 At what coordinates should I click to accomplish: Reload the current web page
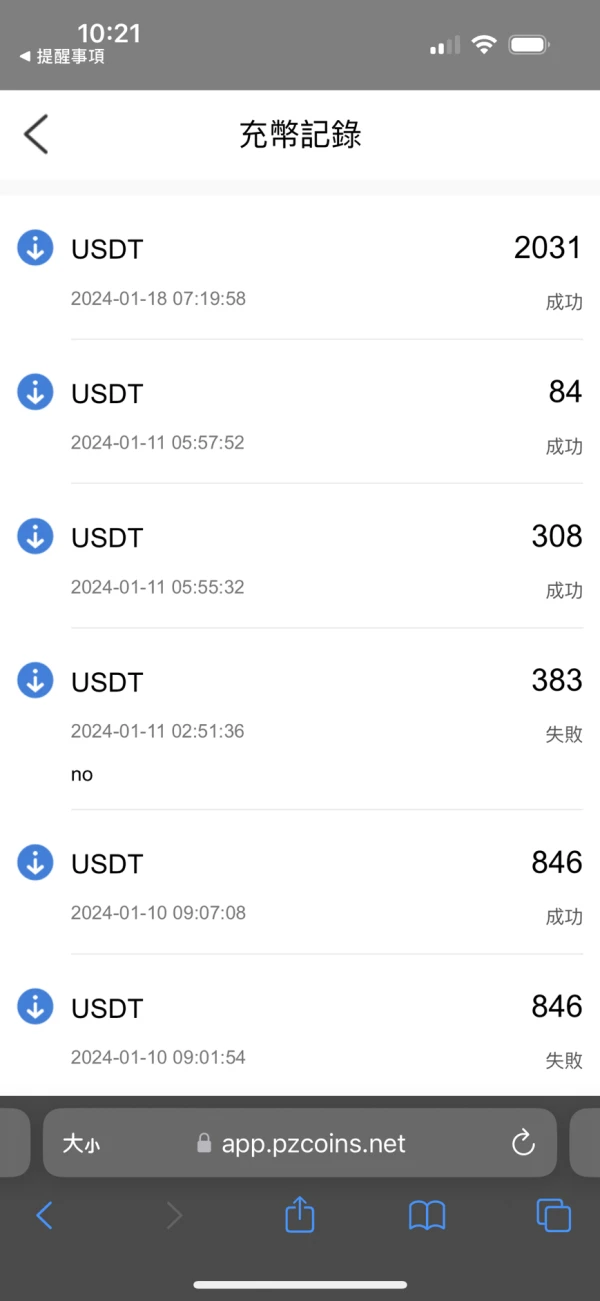point(523,1144)
